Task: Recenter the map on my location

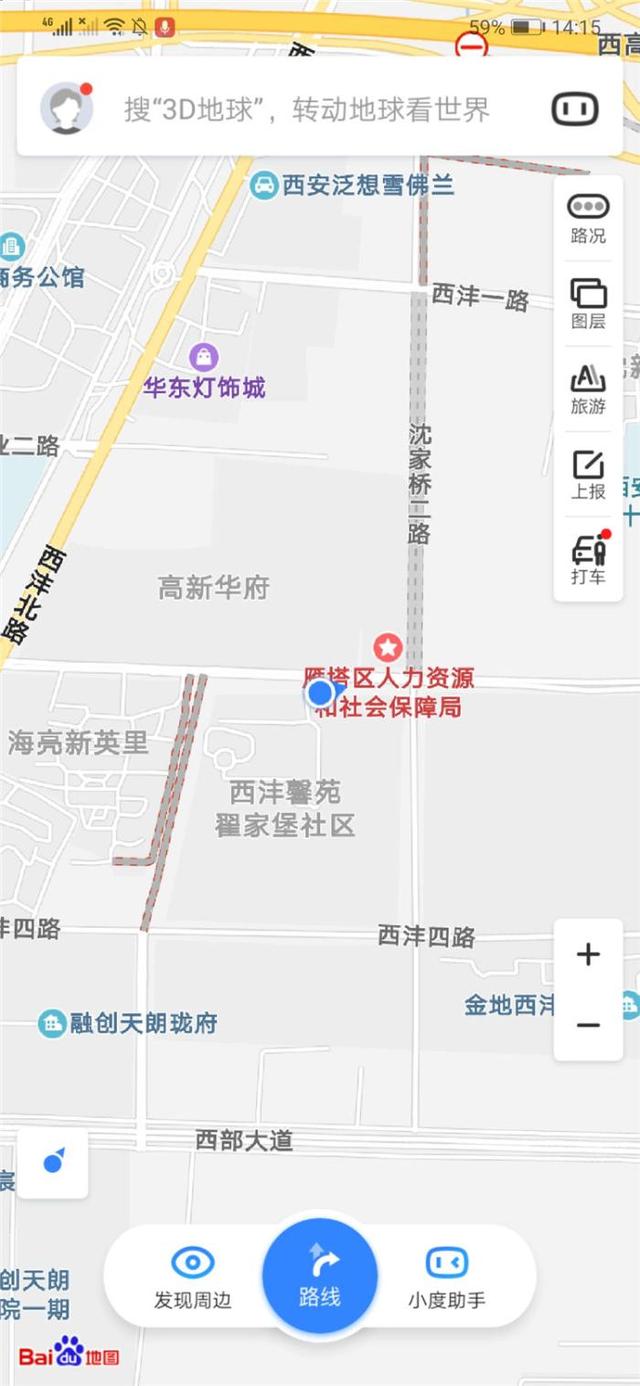Action: 53,1163
